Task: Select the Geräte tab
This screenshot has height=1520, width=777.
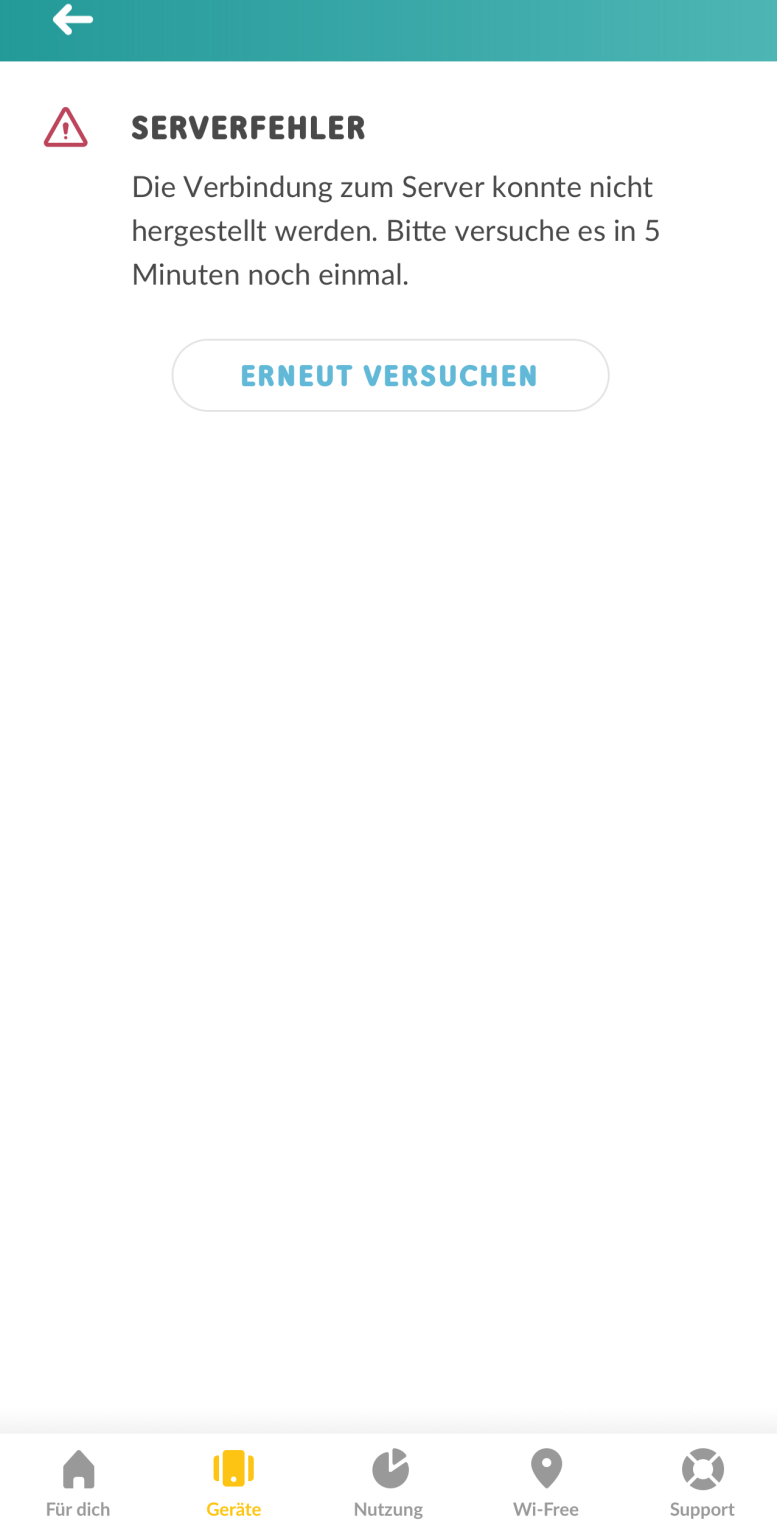Action: pos(234,1482)
